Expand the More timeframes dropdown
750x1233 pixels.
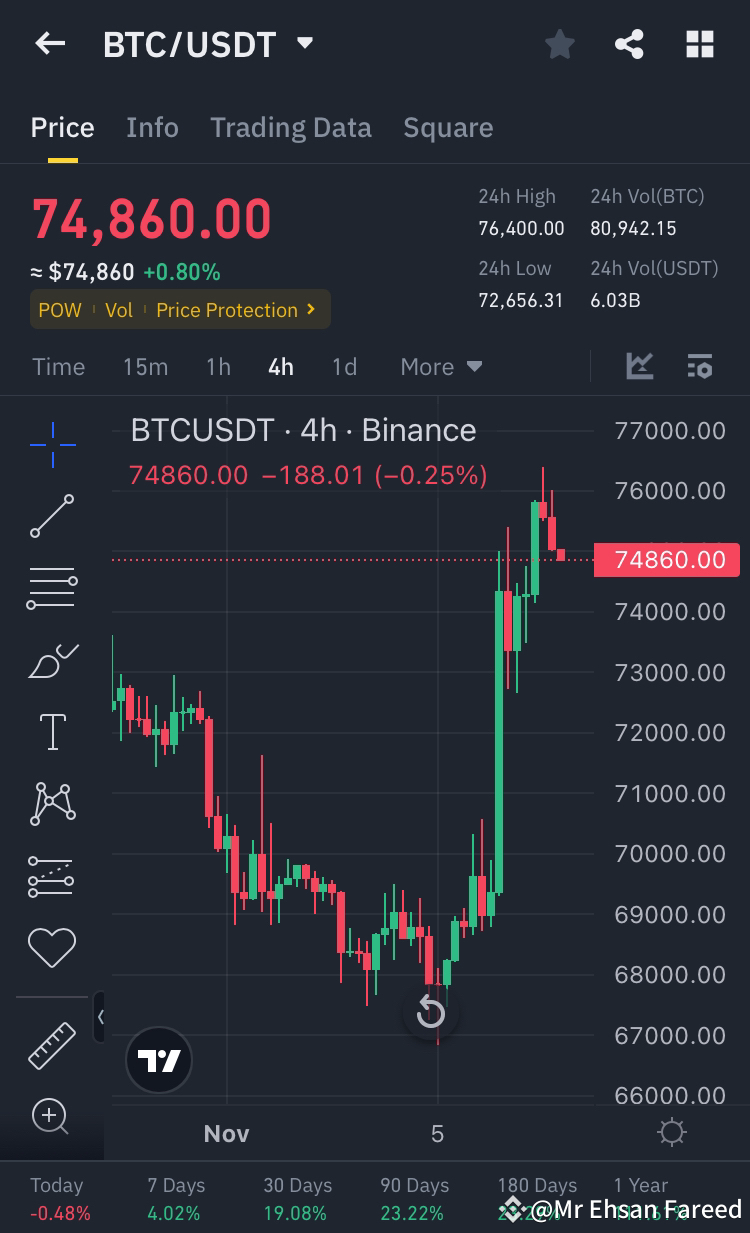pyautogui.click(x=440, y=366)
